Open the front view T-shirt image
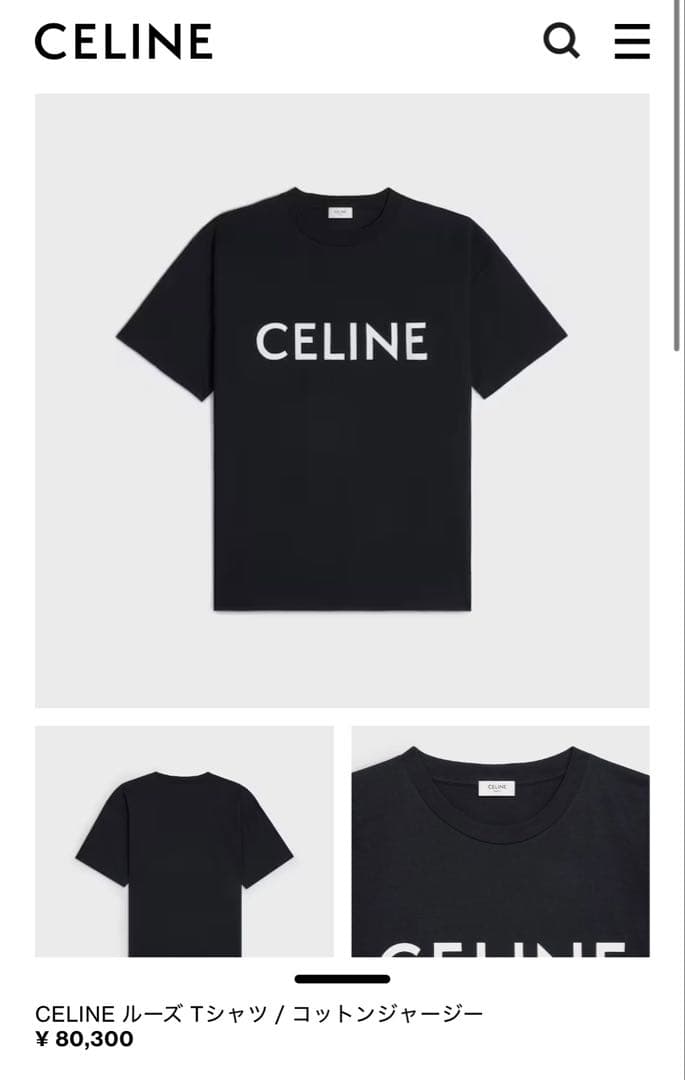 (x=342, y=400)
